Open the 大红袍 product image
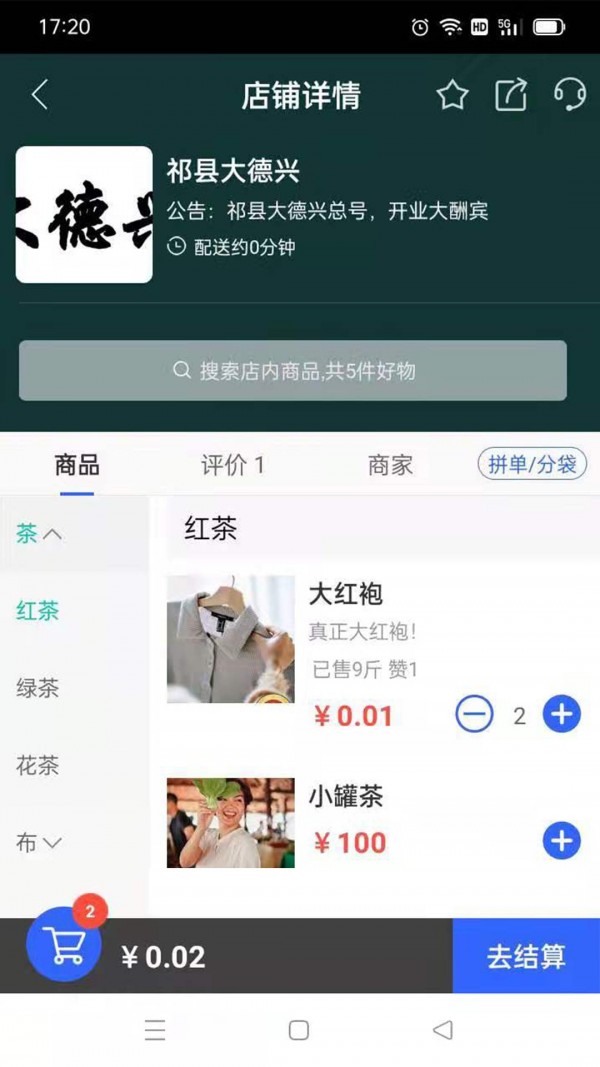The height and width of the screenshot is (1067, 600). click(x=231, y=639)
